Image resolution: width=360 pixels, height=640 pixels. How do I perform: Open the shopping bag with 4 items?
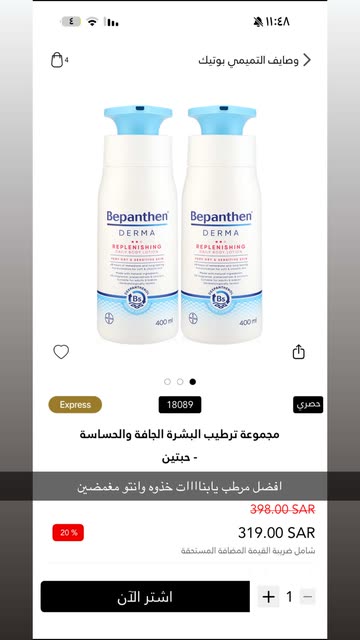coord(57,60)
